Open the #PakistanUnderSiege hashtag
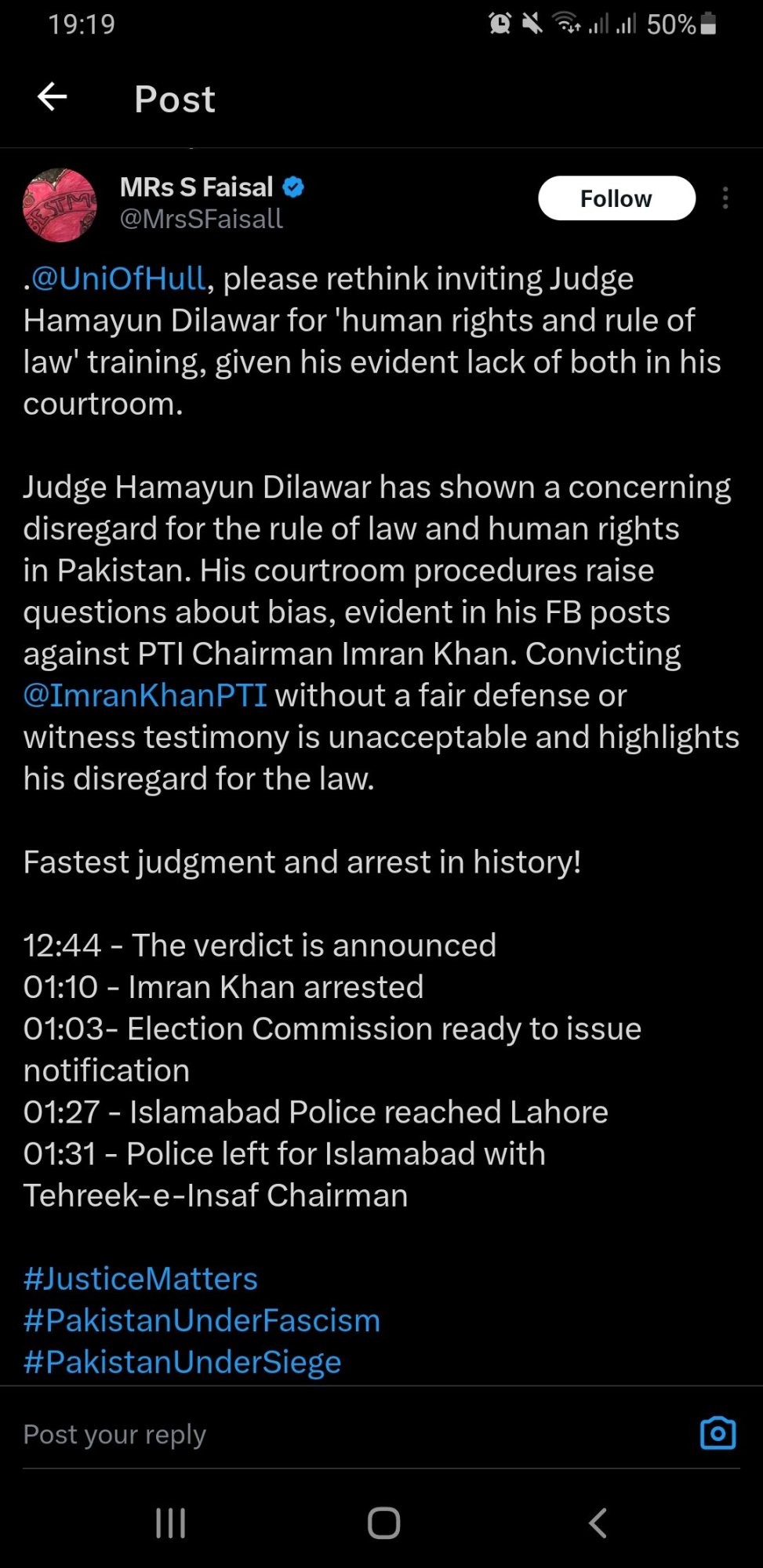 point(182,1363)
